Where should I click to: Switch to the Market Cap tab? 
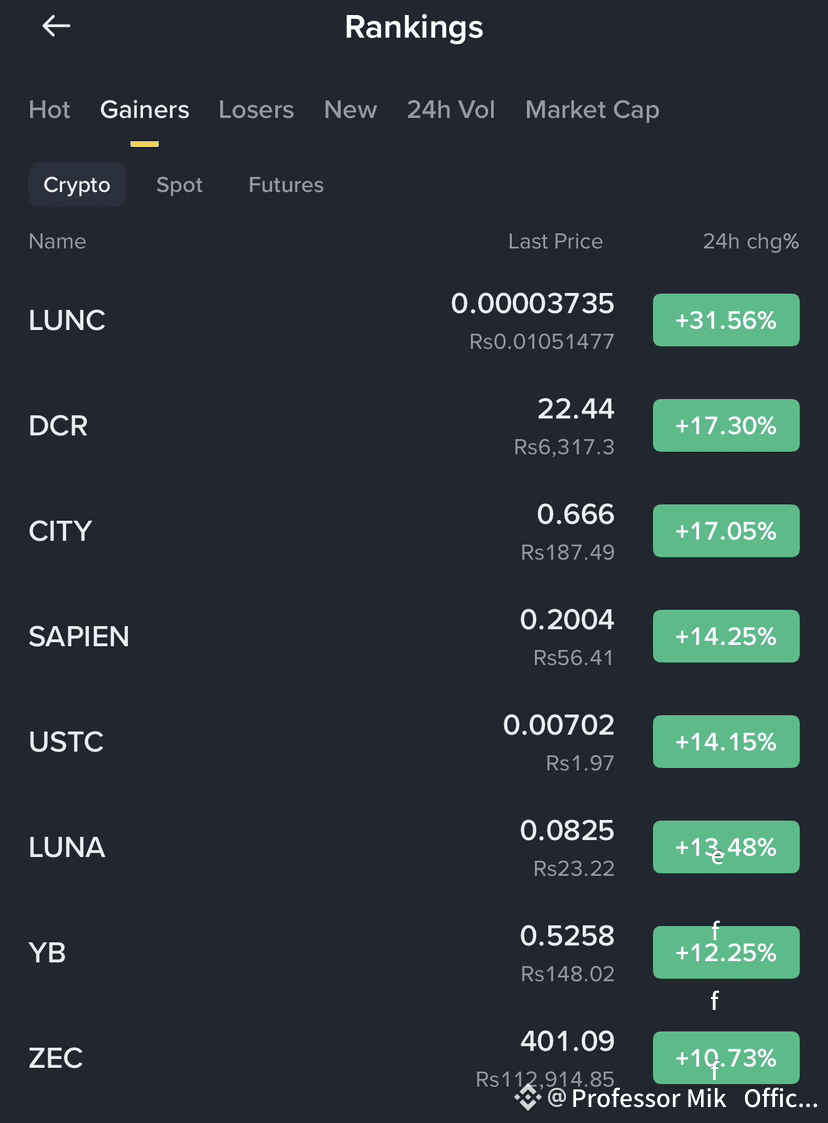[592, 110]
